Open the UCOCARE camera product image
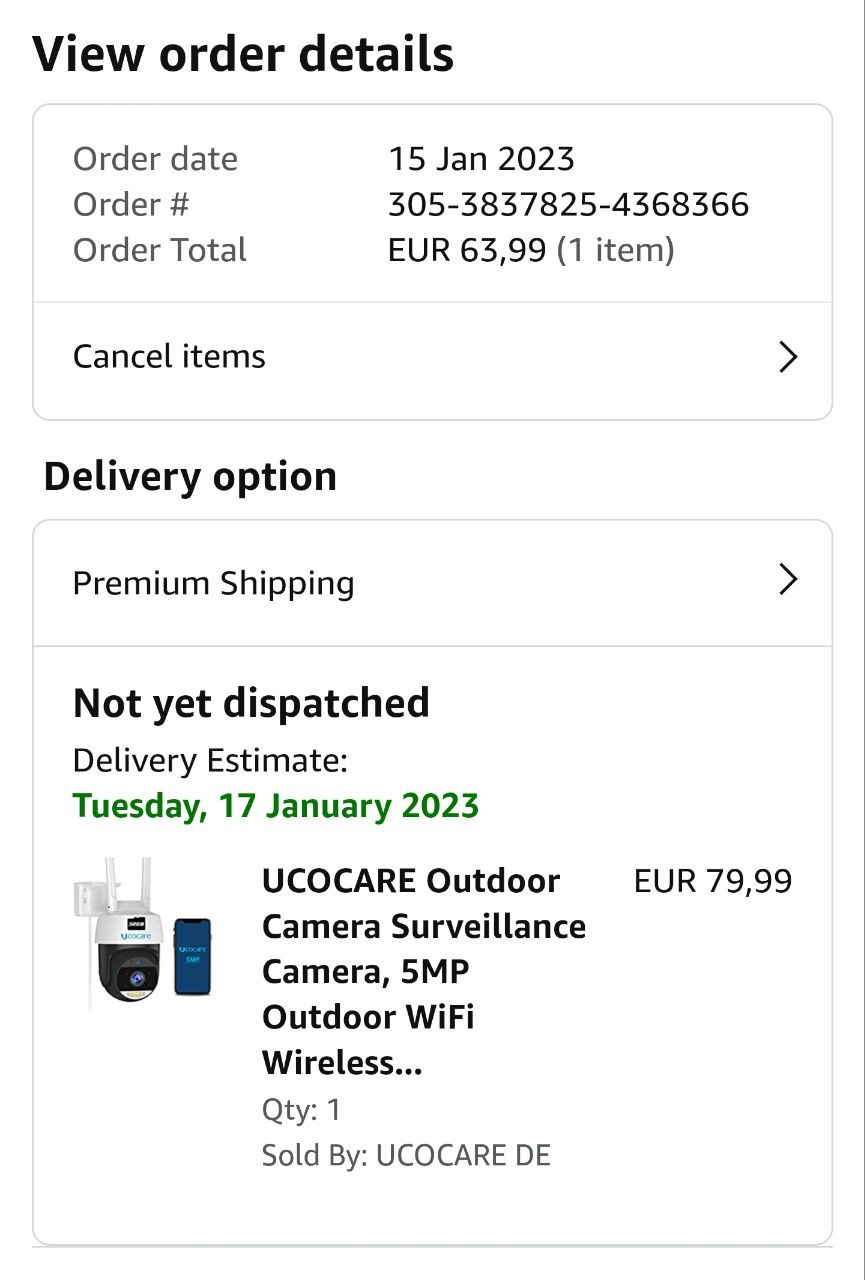Image resolution: width=865 pixels, height=1280 pixels. coord(143,930)
